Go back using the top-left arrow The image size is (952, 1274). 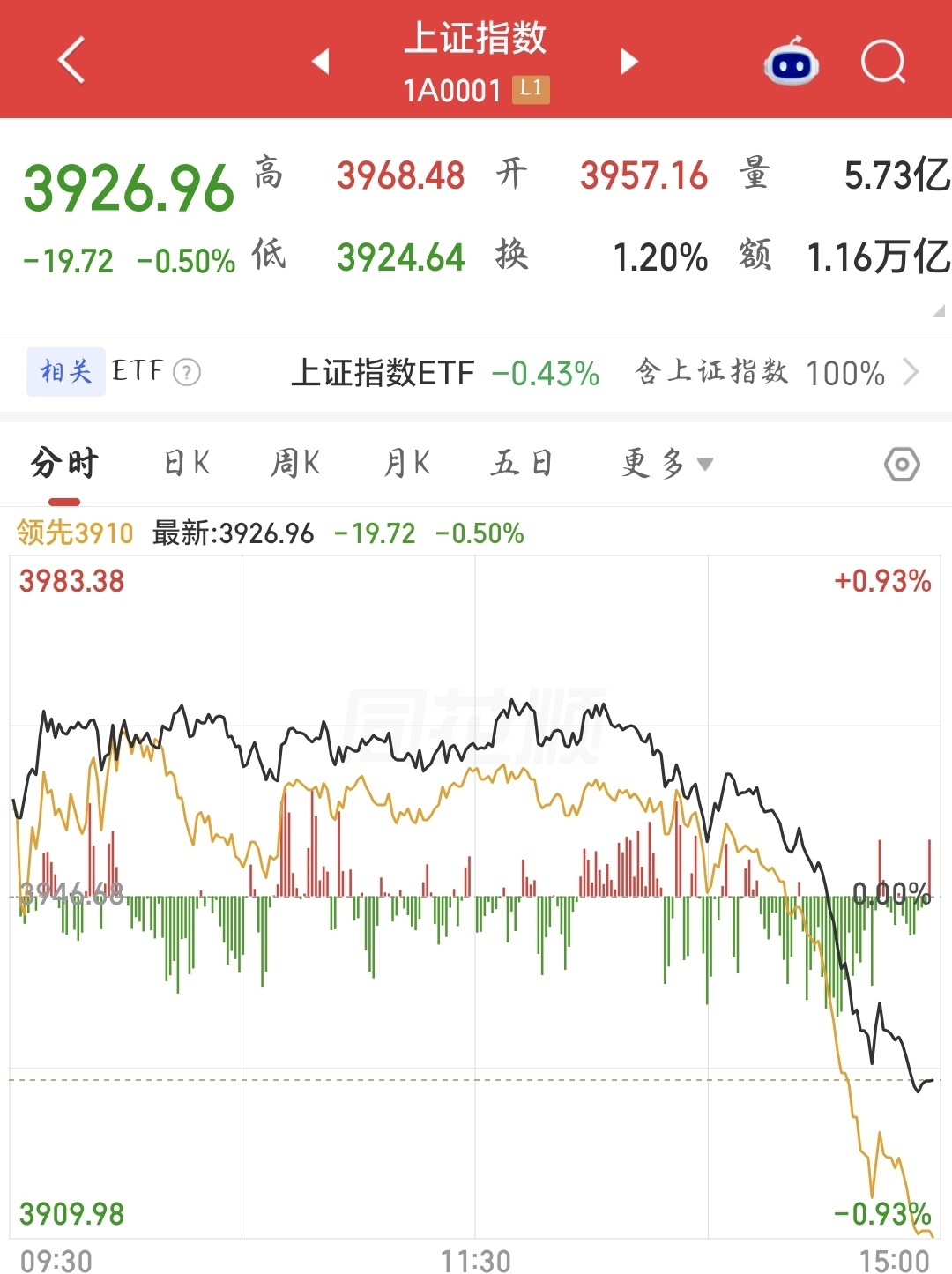tap(71, 60)
